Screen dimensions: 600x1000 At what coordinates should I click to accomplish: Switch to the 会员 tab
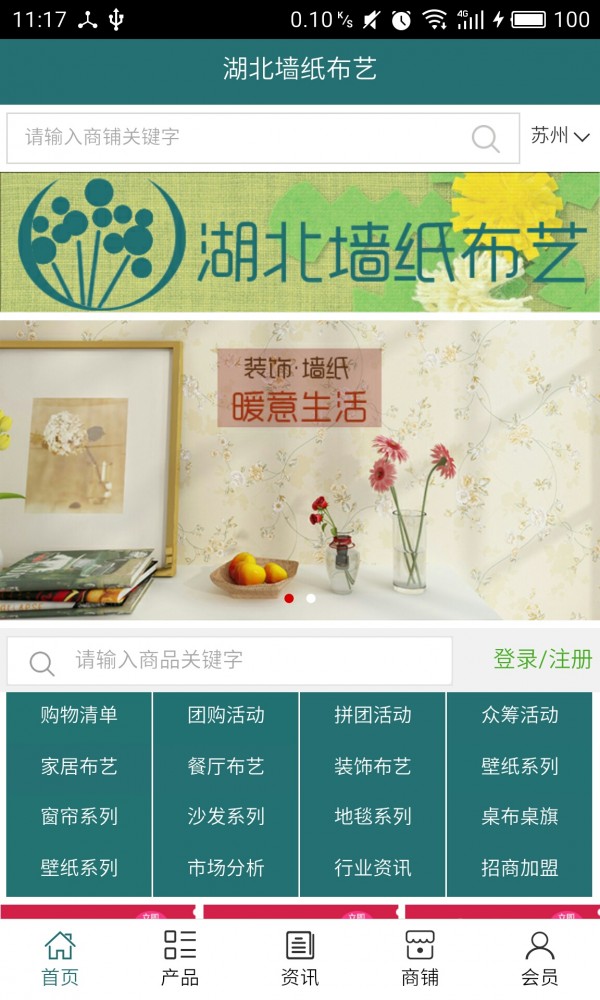pyautogui.click(x=540, y=958)
